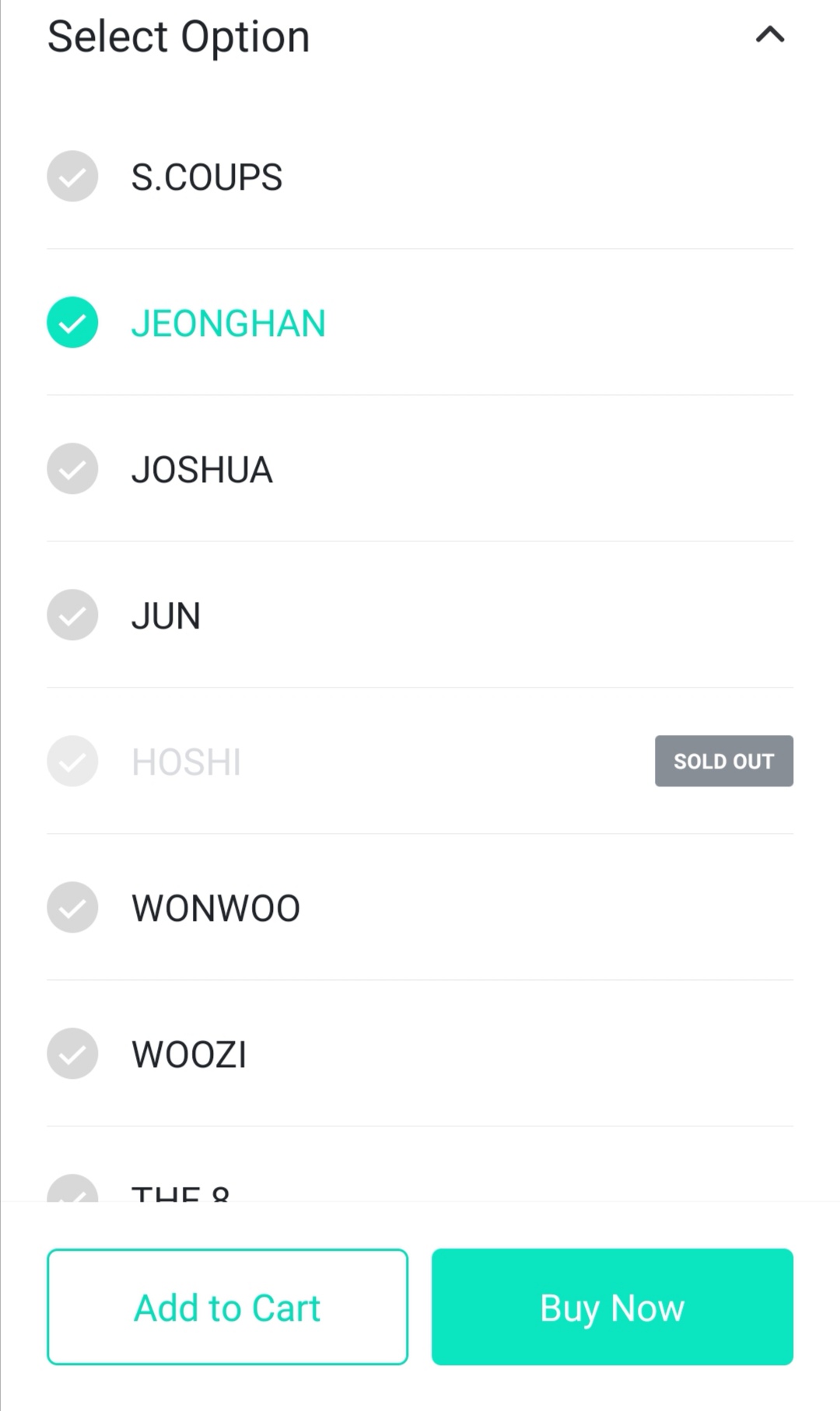
Task: Collapse the Select Option list
Action: point(770,36)
